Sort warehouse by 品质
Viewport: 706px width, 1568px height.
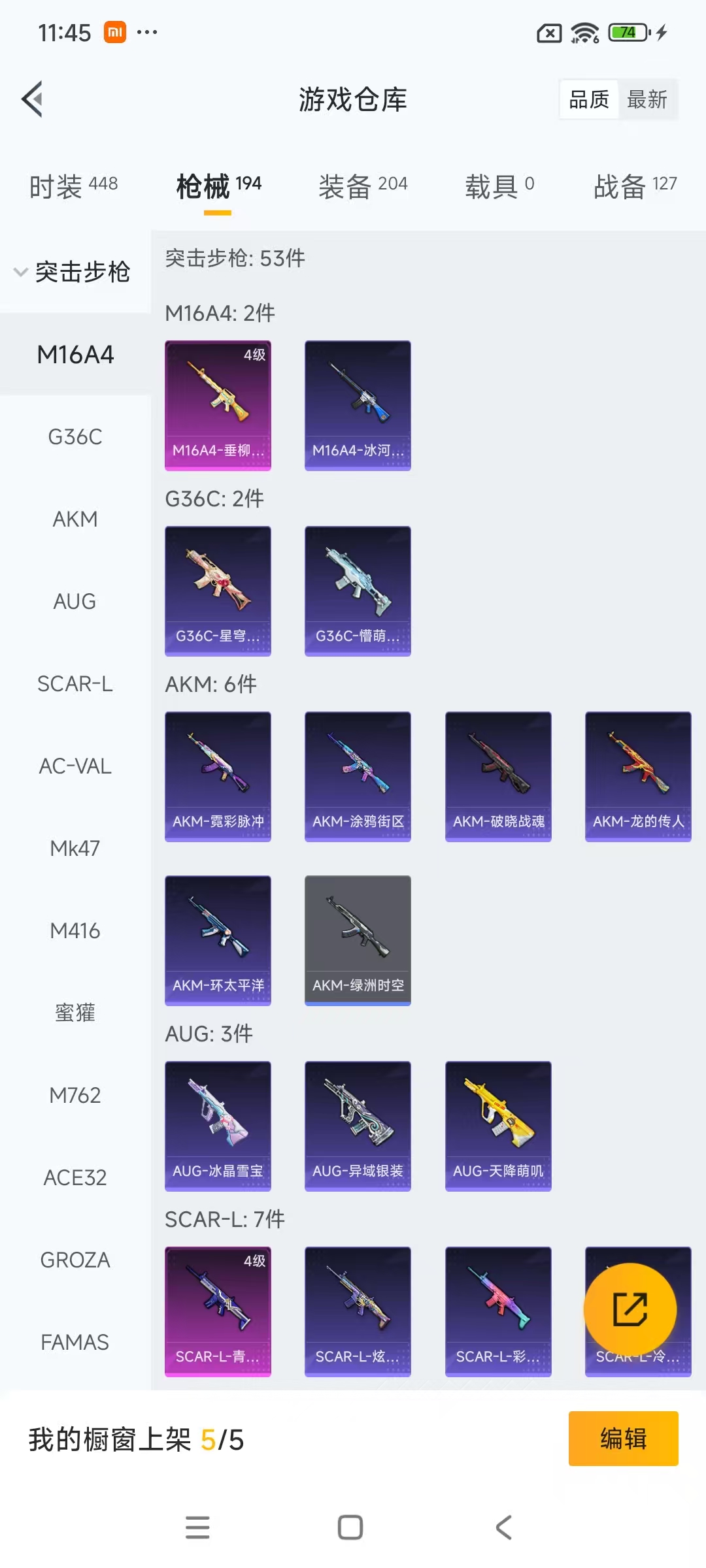tap(589, 99)
